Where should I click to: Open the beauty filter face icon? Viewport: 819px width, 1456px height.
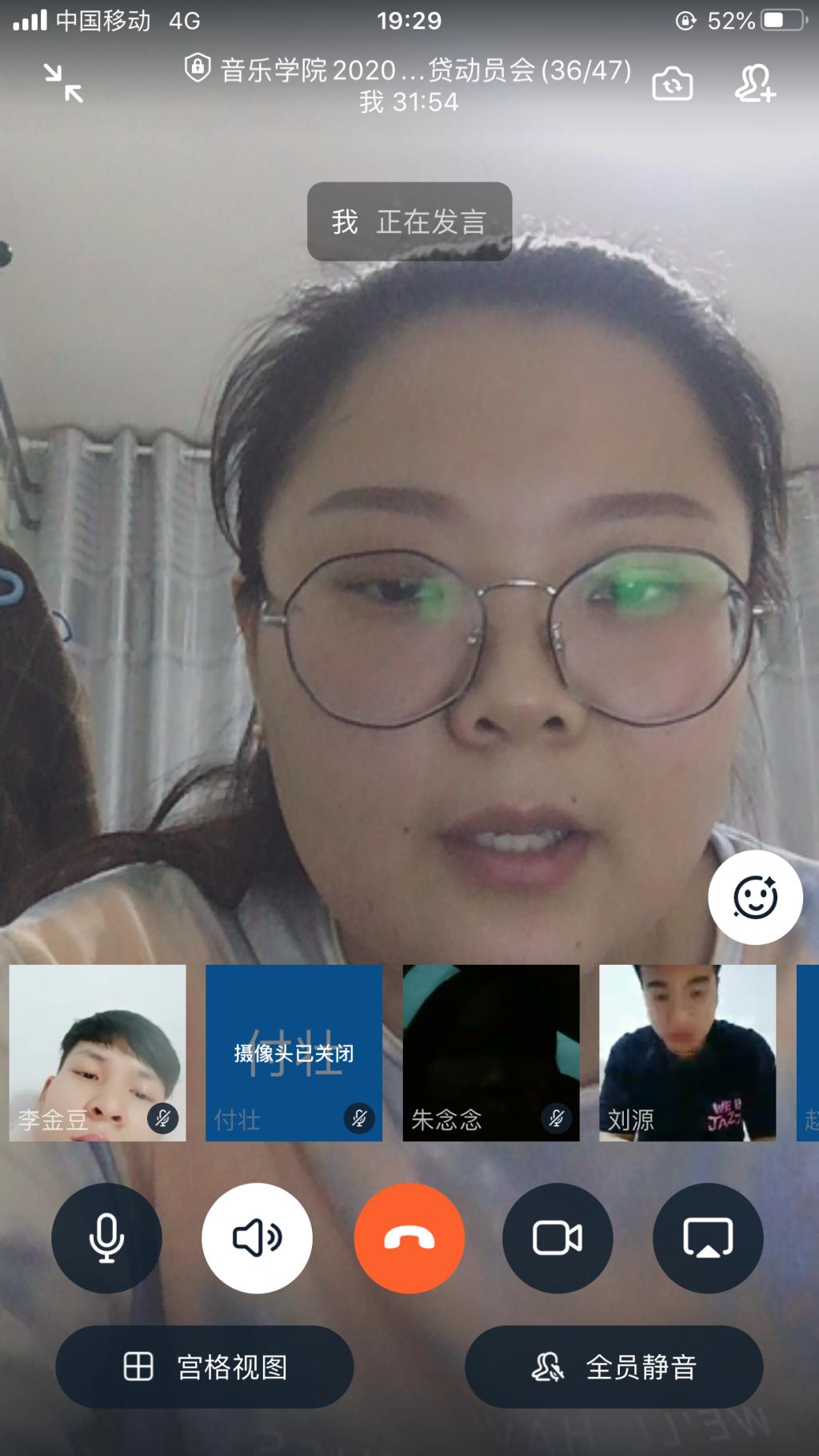pos(755,897)
